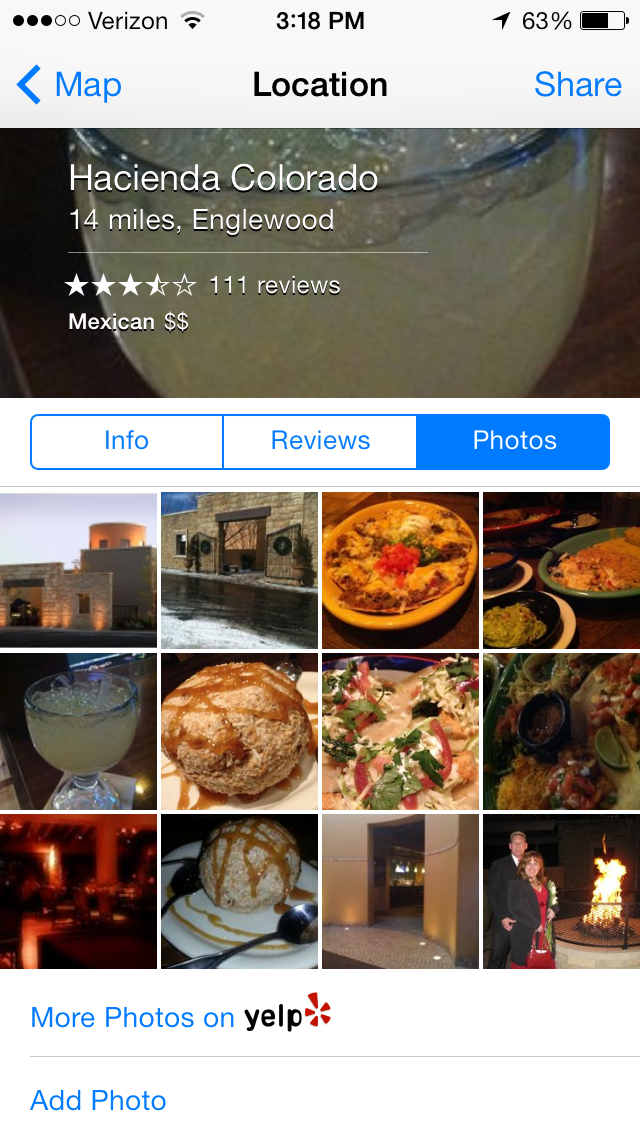The width and height of the screenshot is (640, 1136).
Task: Open the margarita glass photo
Action: tap(78, 731)
